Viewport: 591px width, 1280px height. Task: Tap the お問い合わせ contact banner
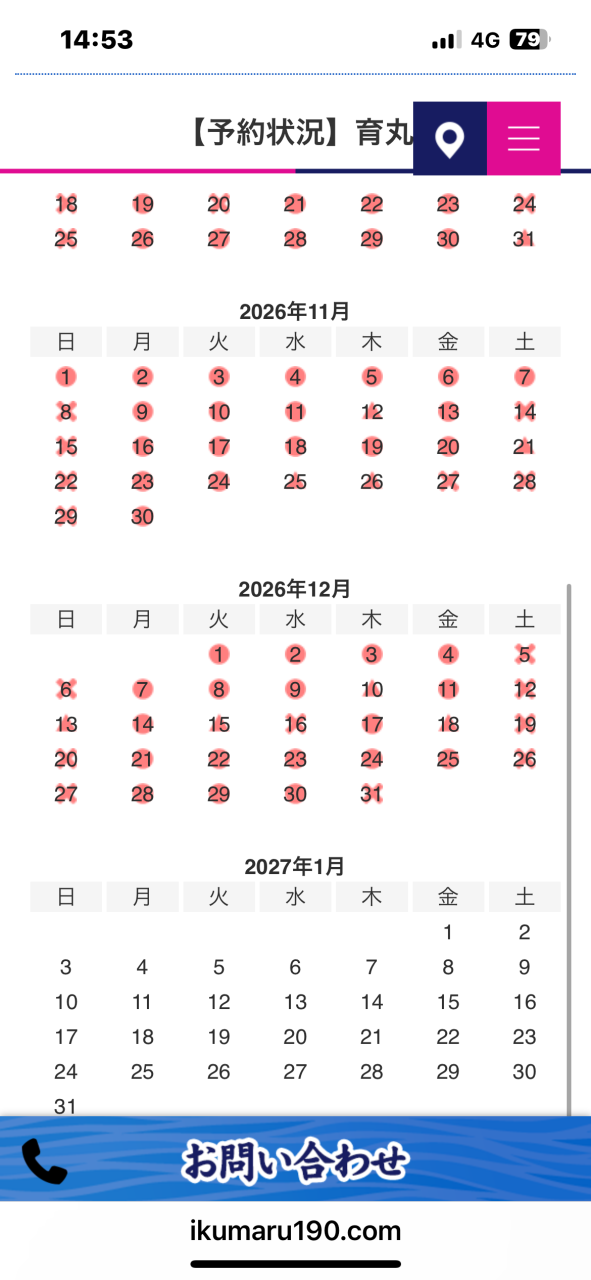click(295, 1160)
